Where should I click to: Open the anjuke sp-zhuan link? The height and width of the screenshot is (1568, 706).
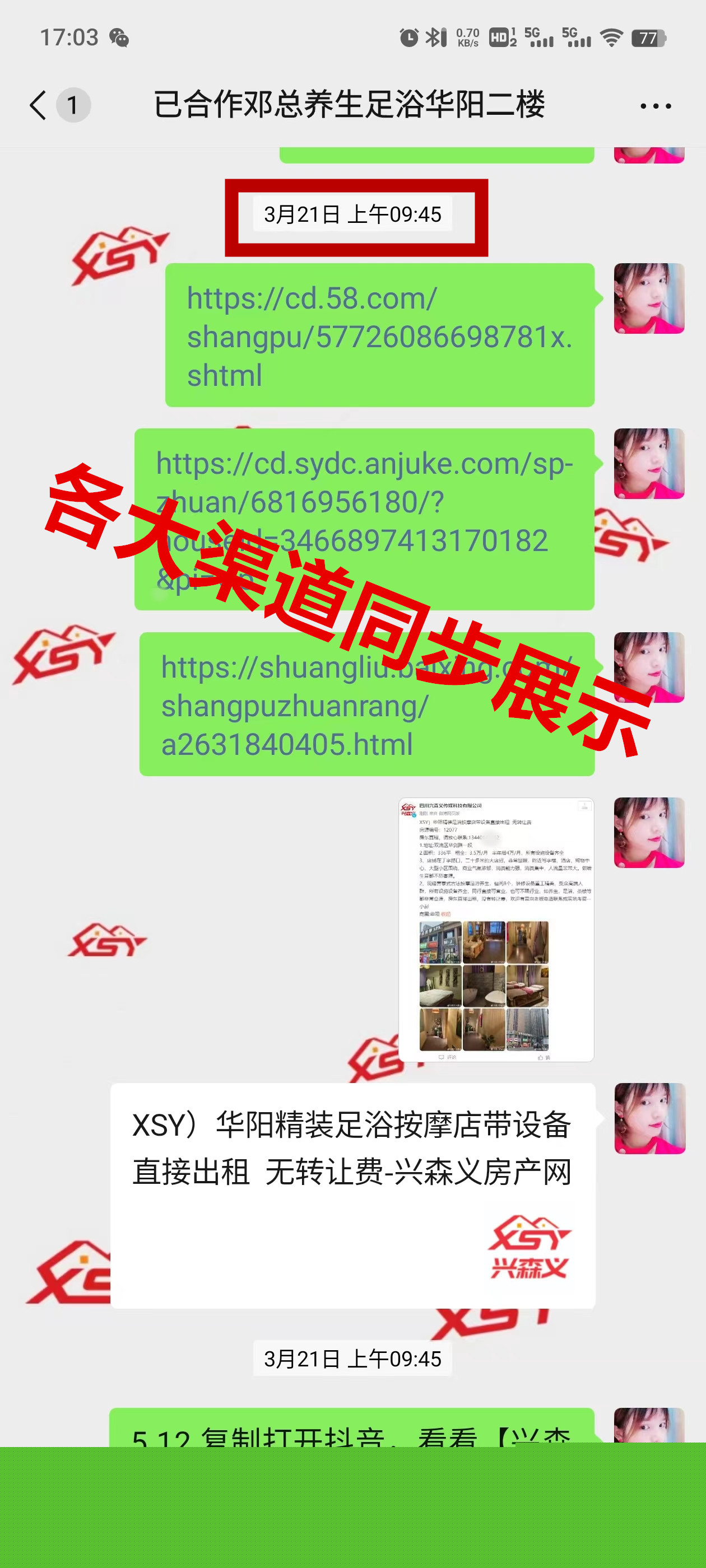coord(364,519)
